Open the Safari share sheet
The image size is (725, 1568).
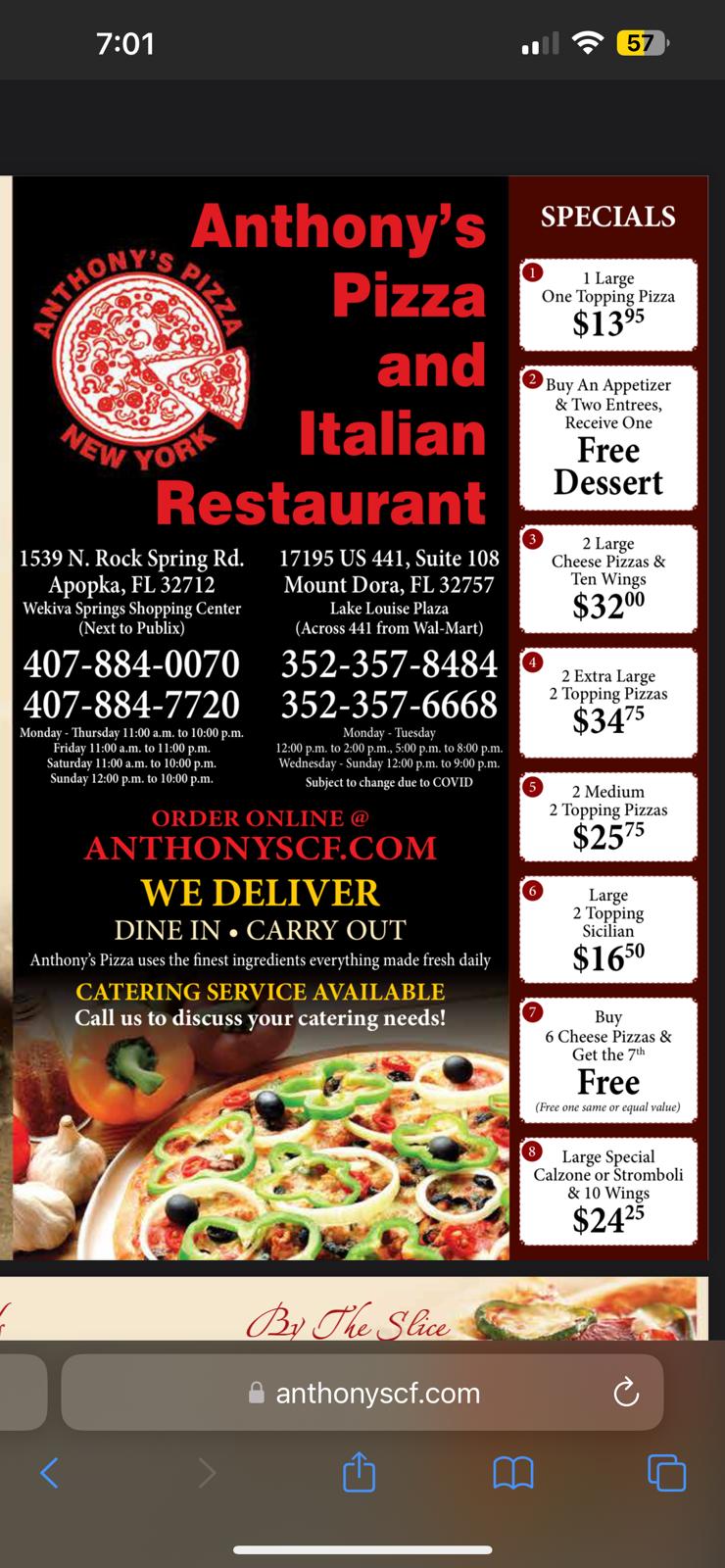[359, 1472]
